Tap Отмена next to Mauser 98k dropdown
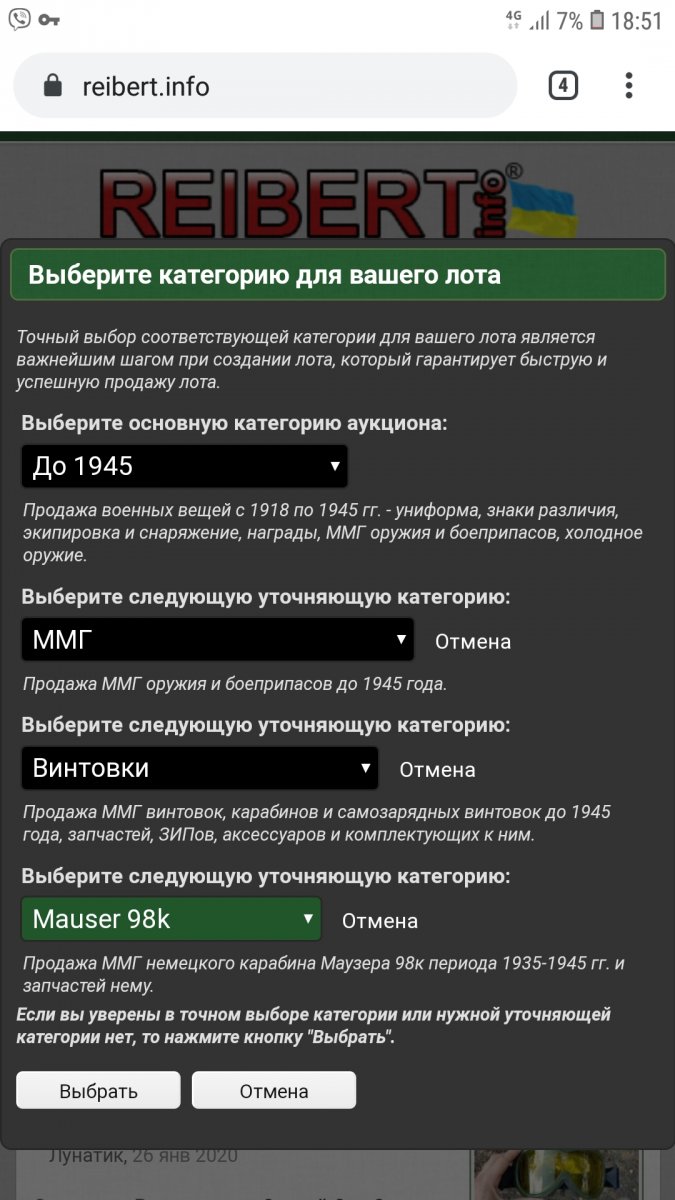The width and height of the screenshot is (675, 1200). point(380,921)
